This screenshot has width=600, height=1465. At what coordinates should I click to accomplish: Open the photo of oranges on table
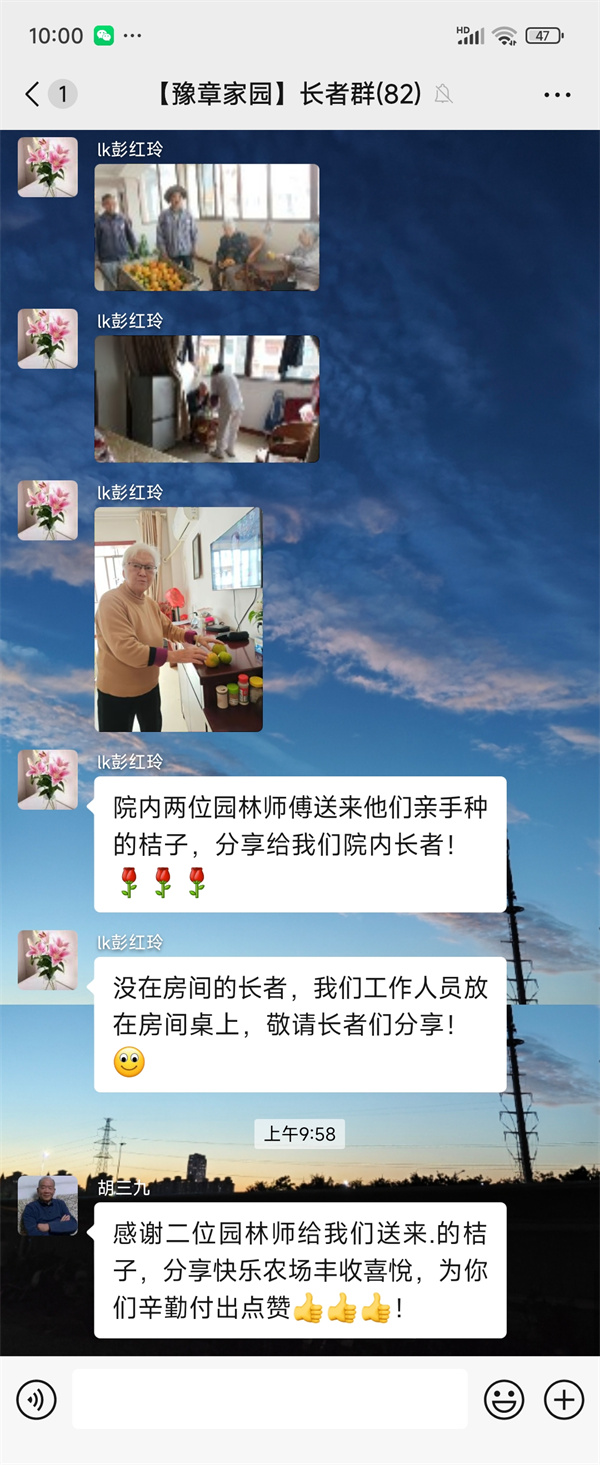(x=207, y=227)
